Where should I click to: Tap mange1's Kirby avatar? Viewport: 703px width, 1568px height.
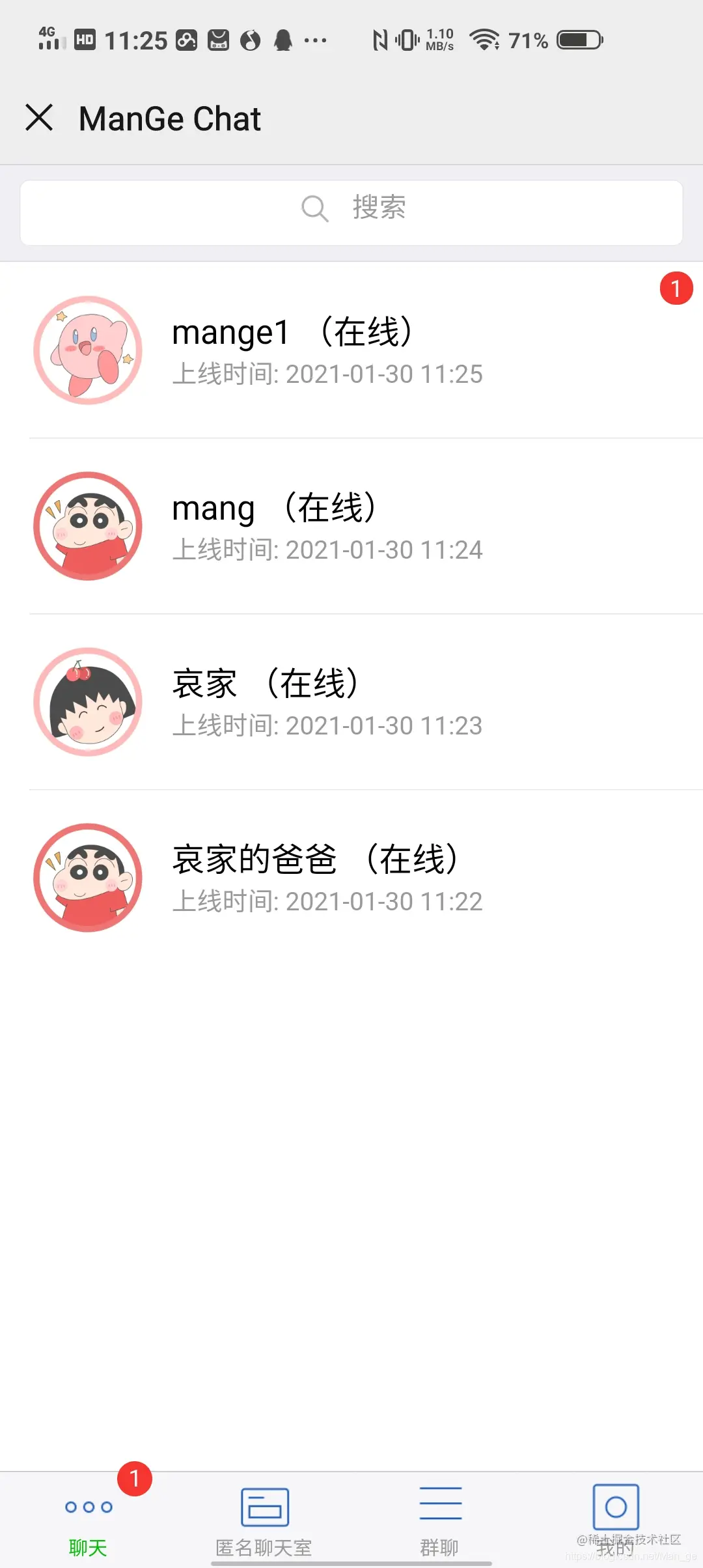(x=88, y=350)
